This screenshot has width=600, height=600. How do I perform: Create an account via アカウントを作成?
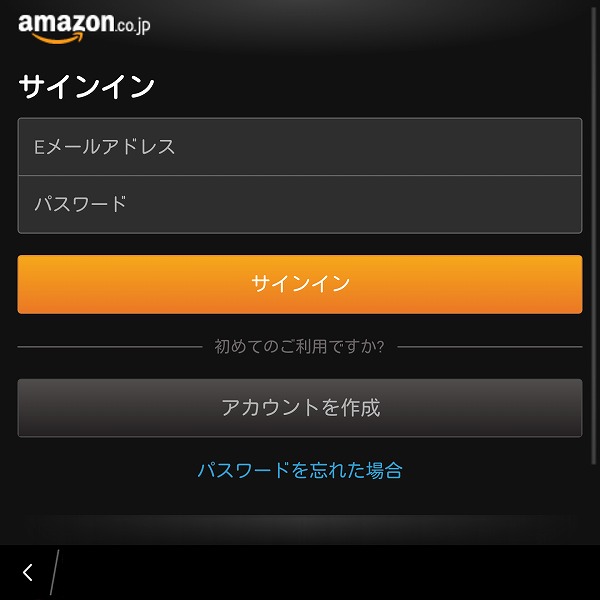pos(300,408)
